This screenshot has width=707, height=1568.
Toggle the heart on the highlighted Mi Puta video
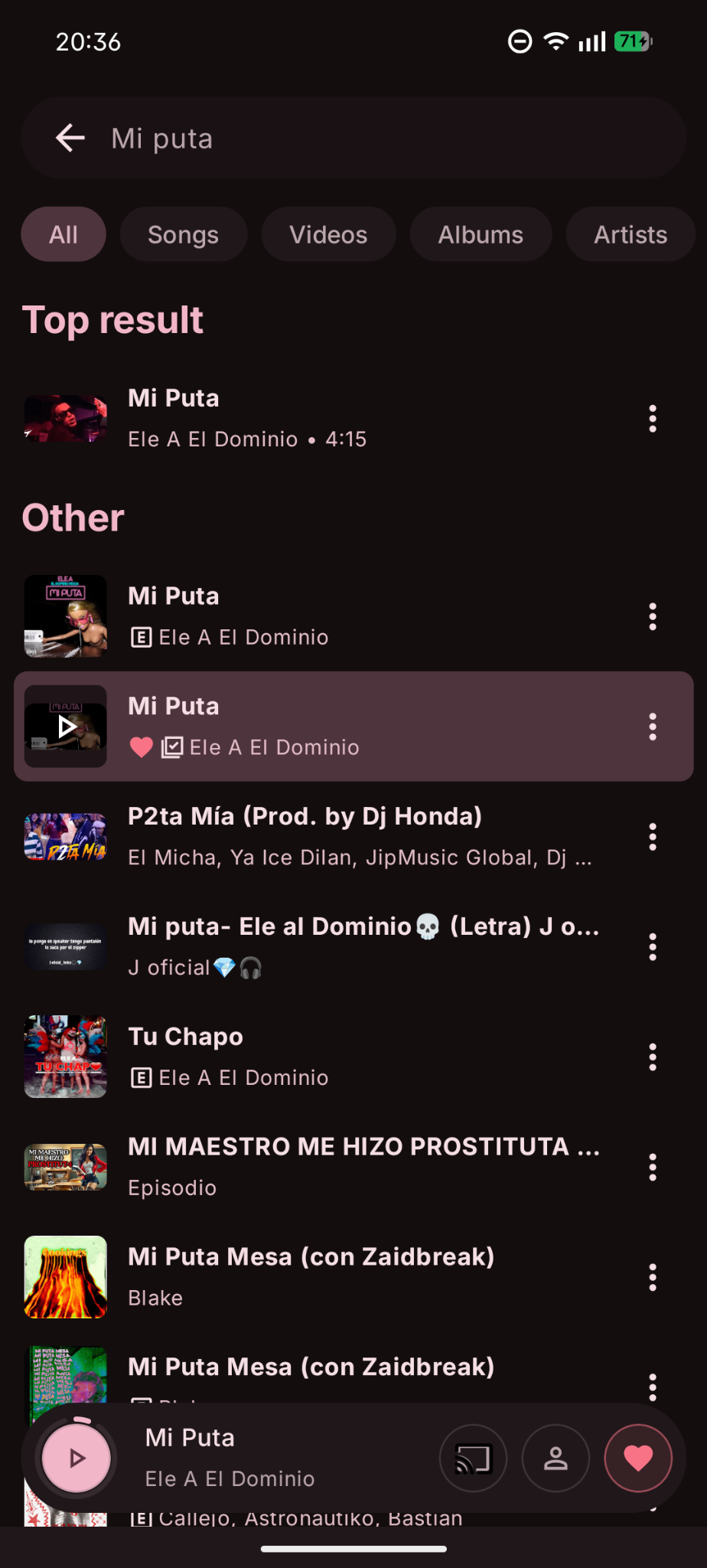click(141, 746)
